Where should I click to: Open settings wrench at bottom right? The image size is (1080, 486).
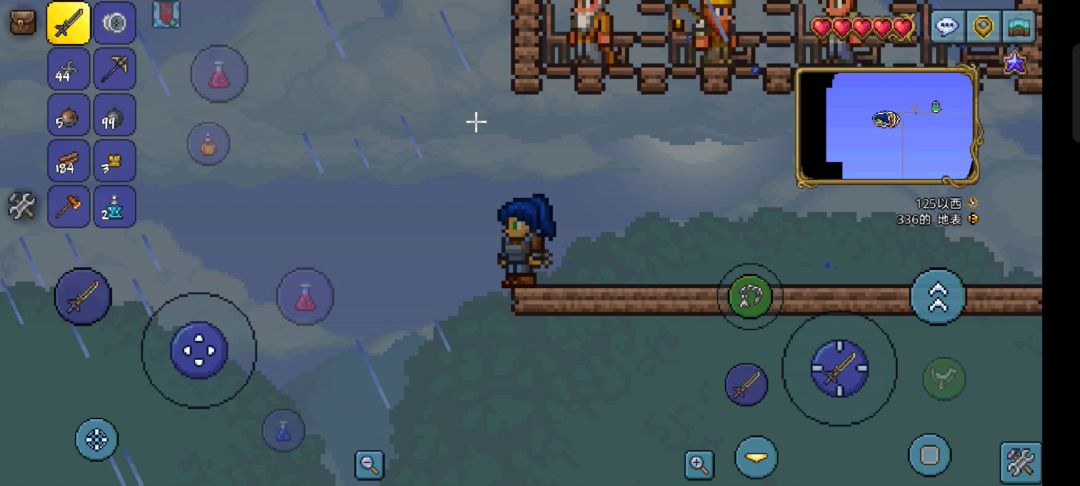coord(1020,462)
